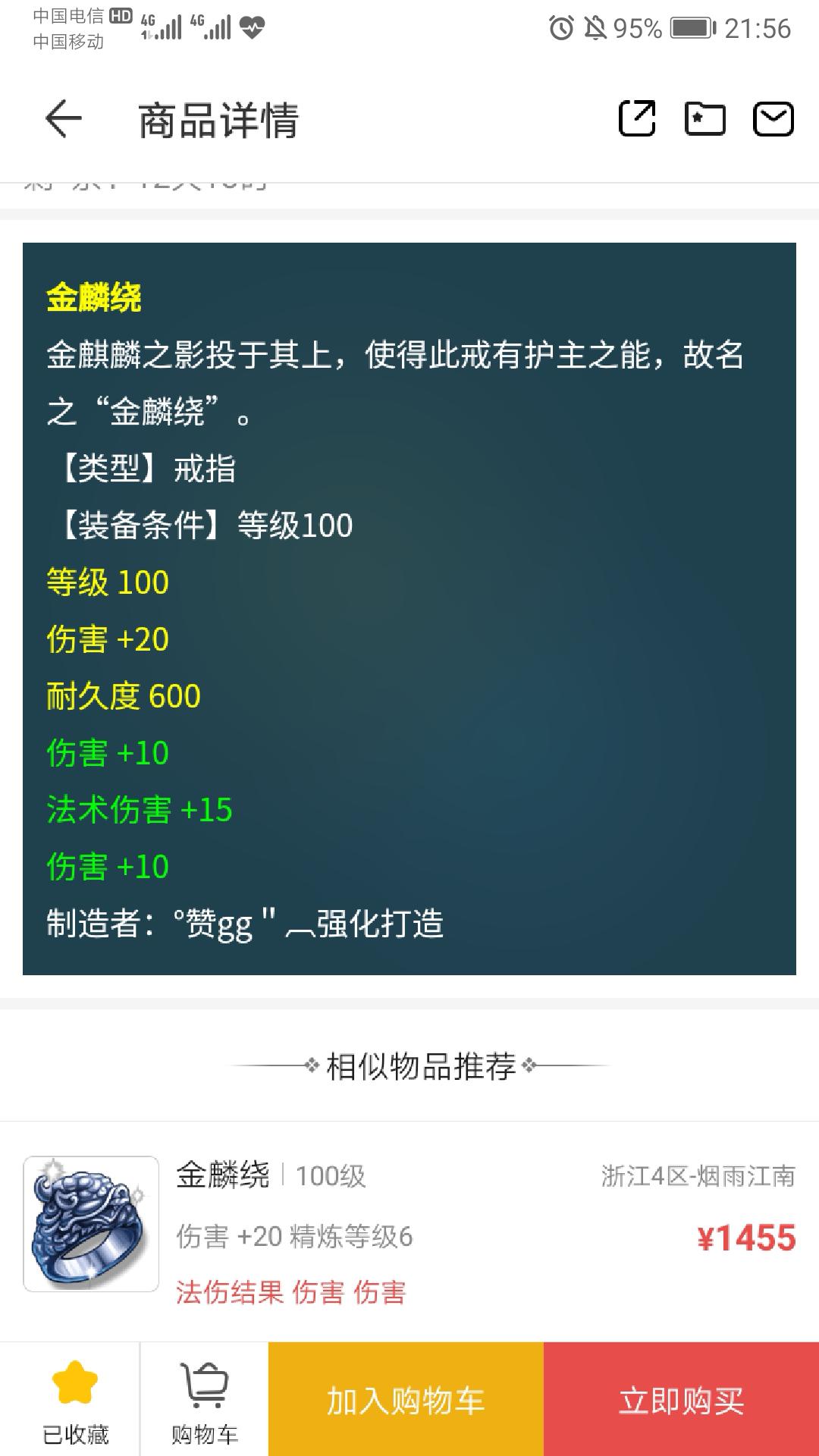Image resolution: width=819 pixels, height=1456 pixels.
Task: Share this item listing
Action: point(637,119)
